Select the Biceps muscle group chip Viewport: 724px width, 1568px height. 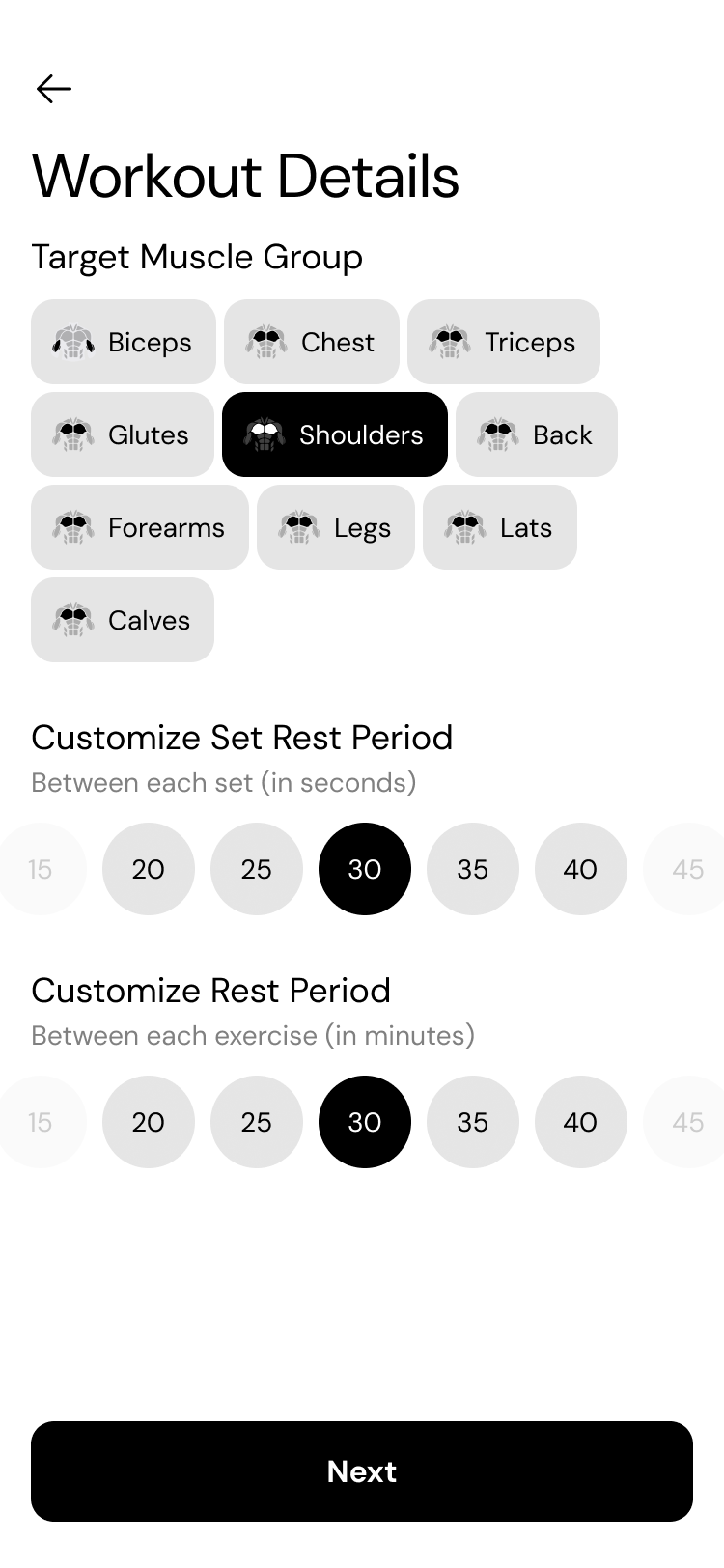pyautogui.click(x=124, y=342)
